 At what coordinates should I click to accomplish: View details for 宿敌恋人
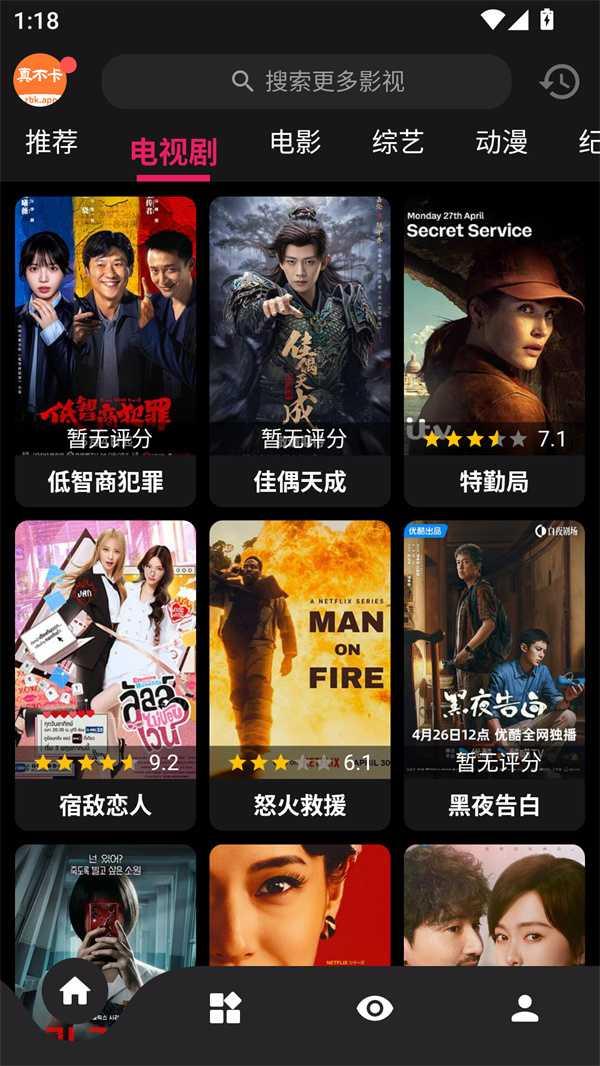point(105,675)
